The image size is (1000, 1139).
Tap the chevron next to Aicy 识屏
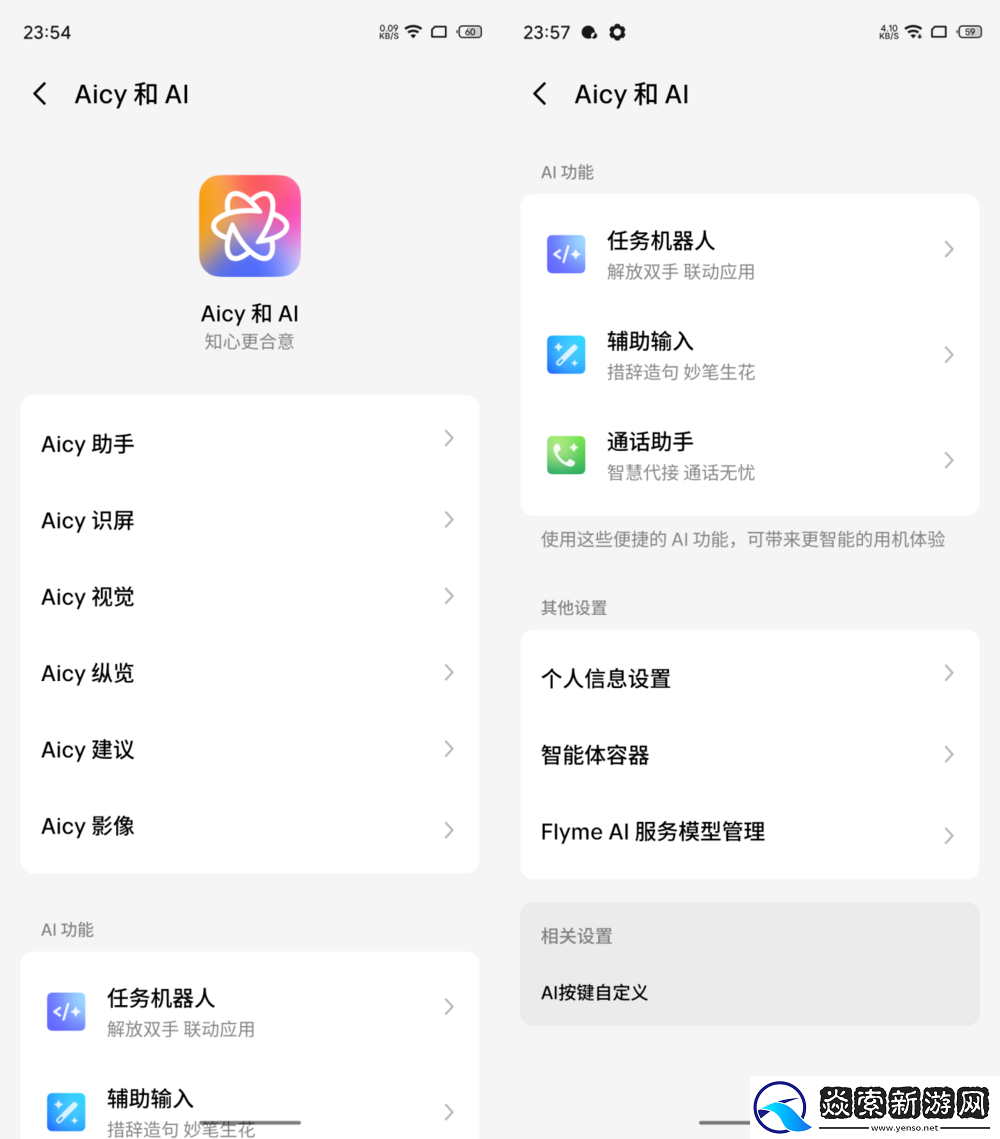coord(448,520)
